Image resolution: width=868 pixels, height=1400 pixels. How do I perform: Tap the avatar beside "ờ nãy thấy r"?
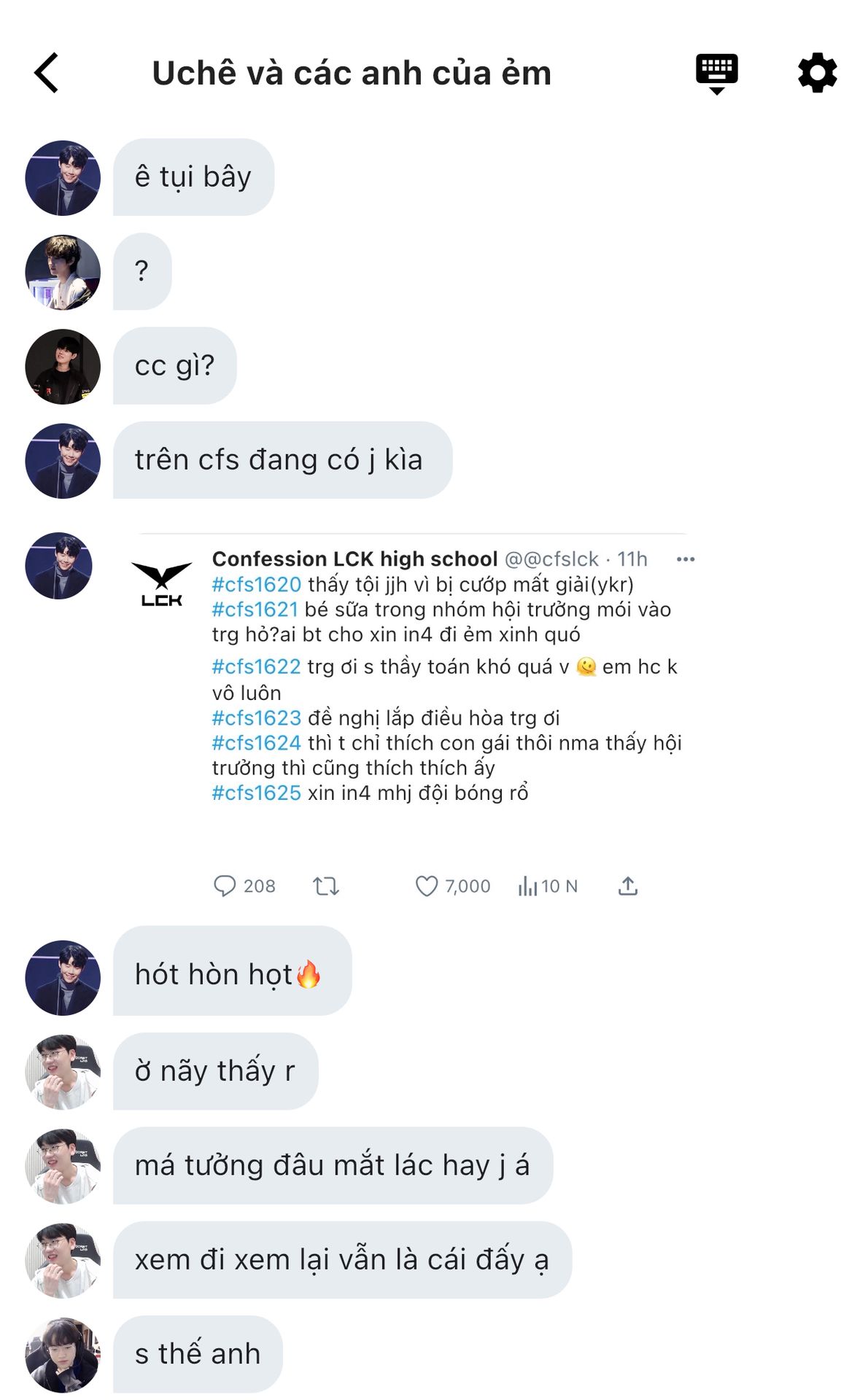click(63, 1072)
